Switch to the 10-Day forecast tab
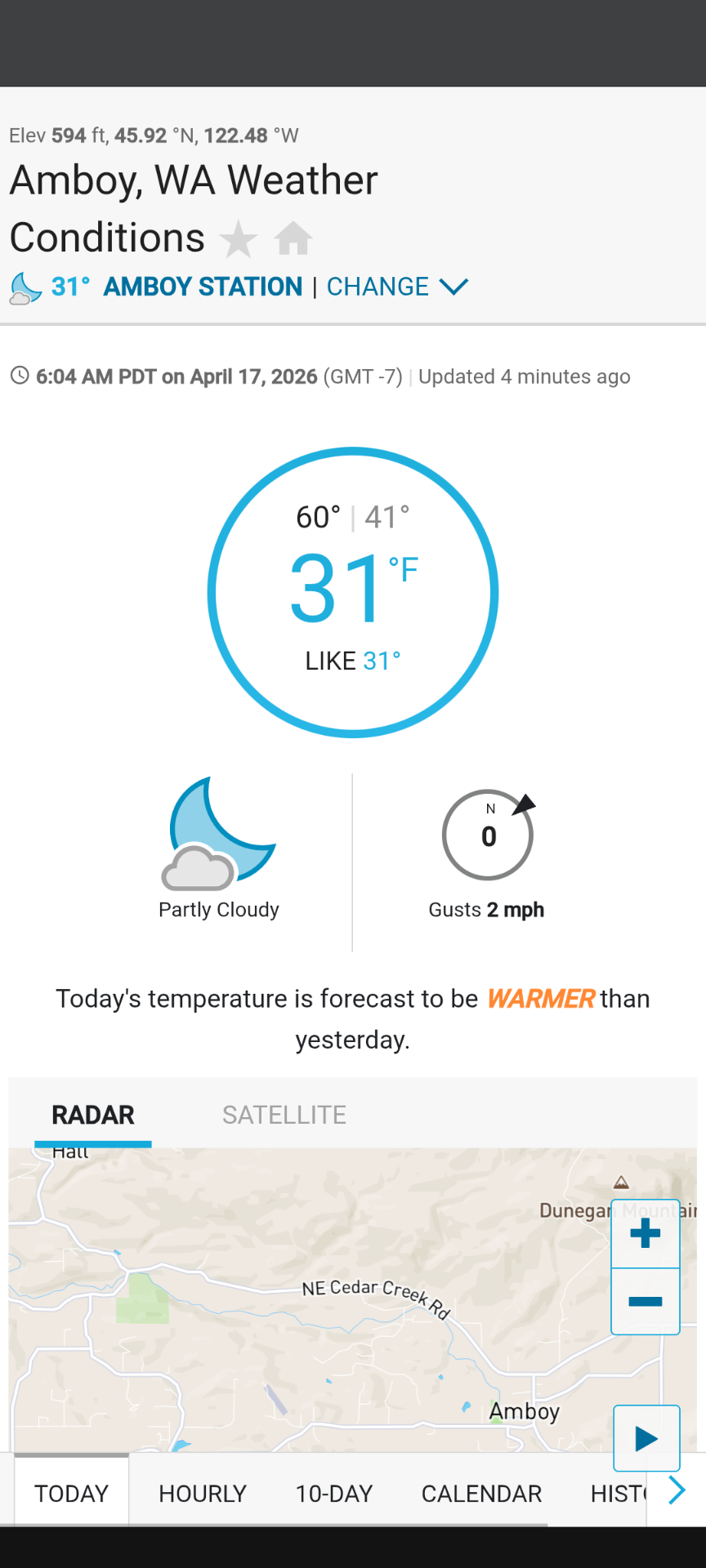 334,1494
